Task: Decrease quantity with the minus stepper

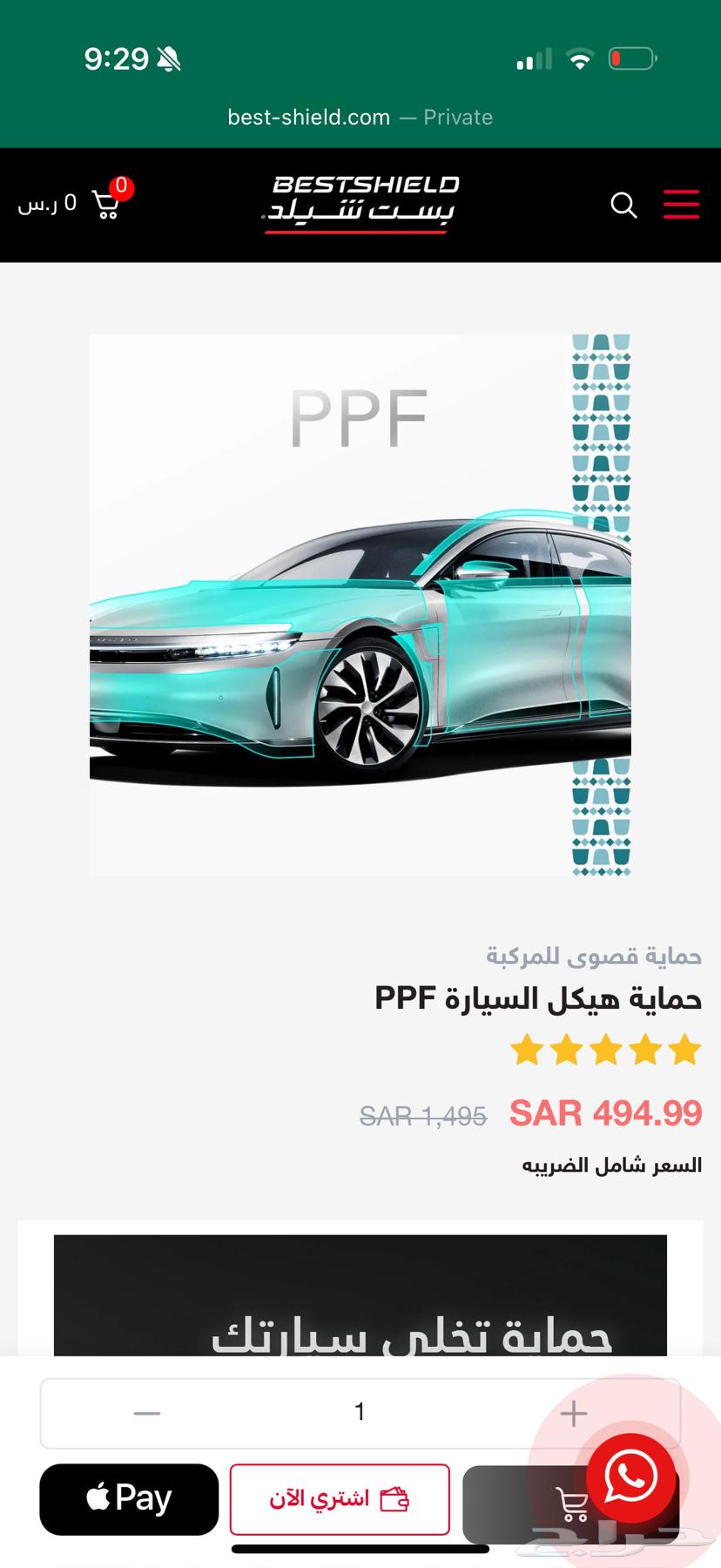Action: pos(146,1412)
